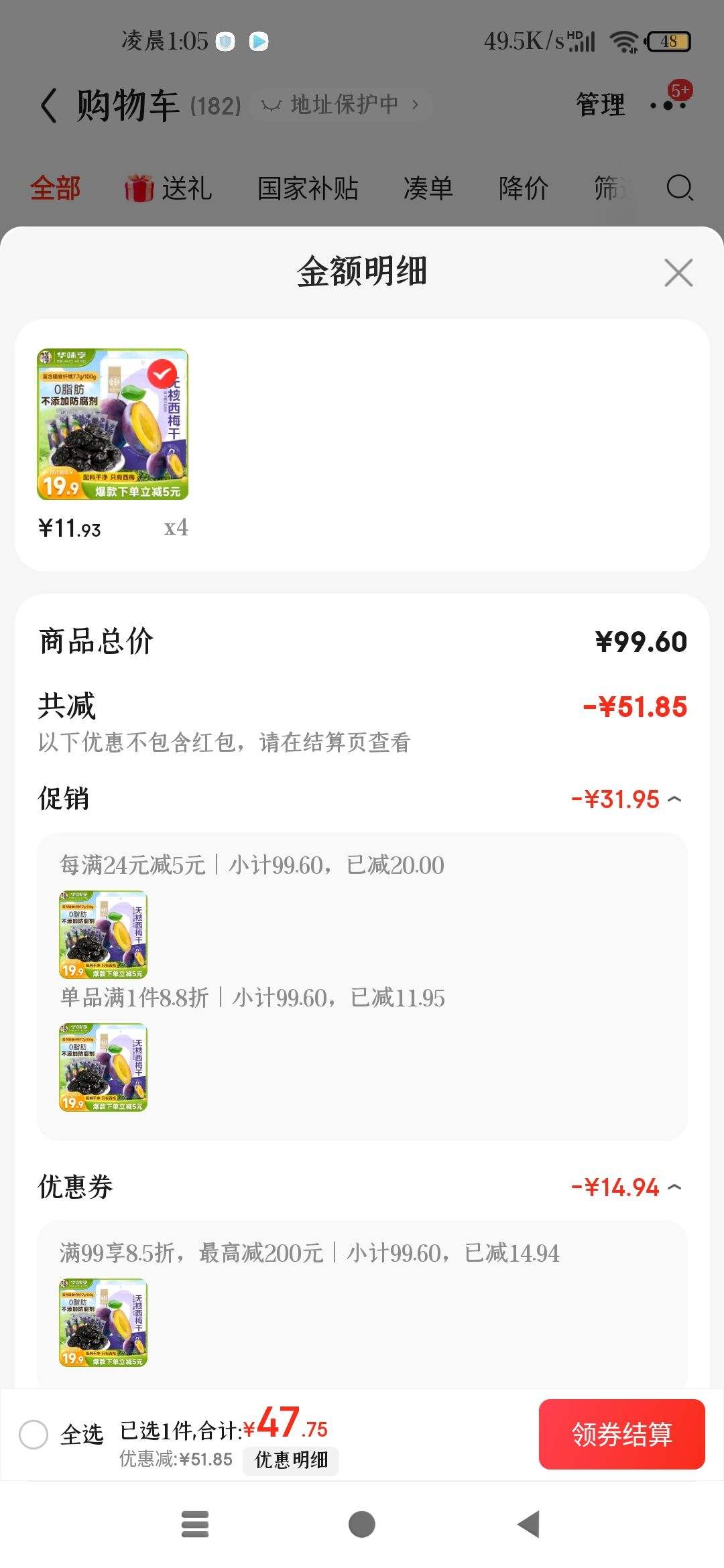
Task: Open 优惠明细 discount details
Action: pos(291,1461)
